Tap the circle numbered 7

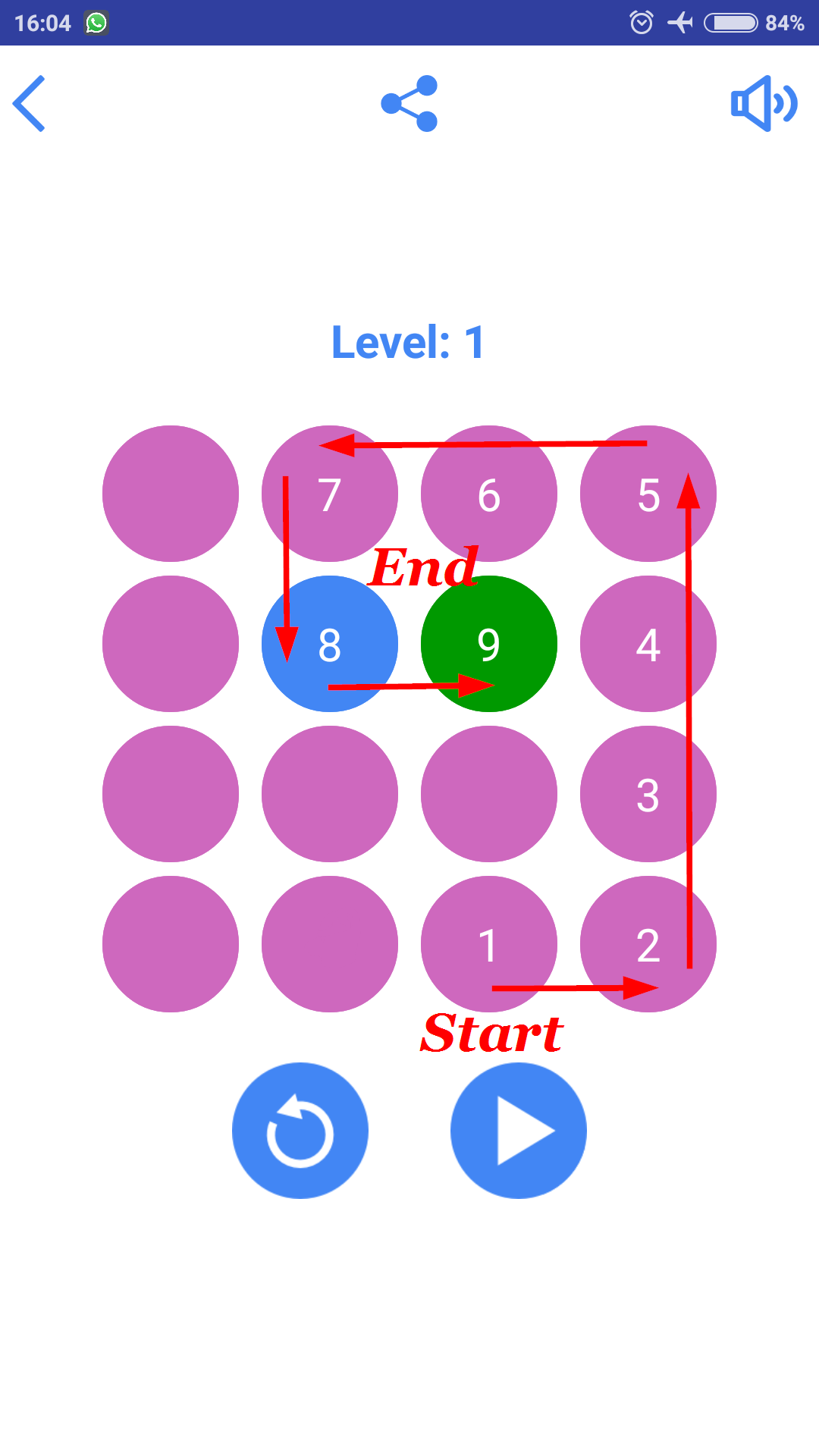pyautogui.click(x=330, y=494)
